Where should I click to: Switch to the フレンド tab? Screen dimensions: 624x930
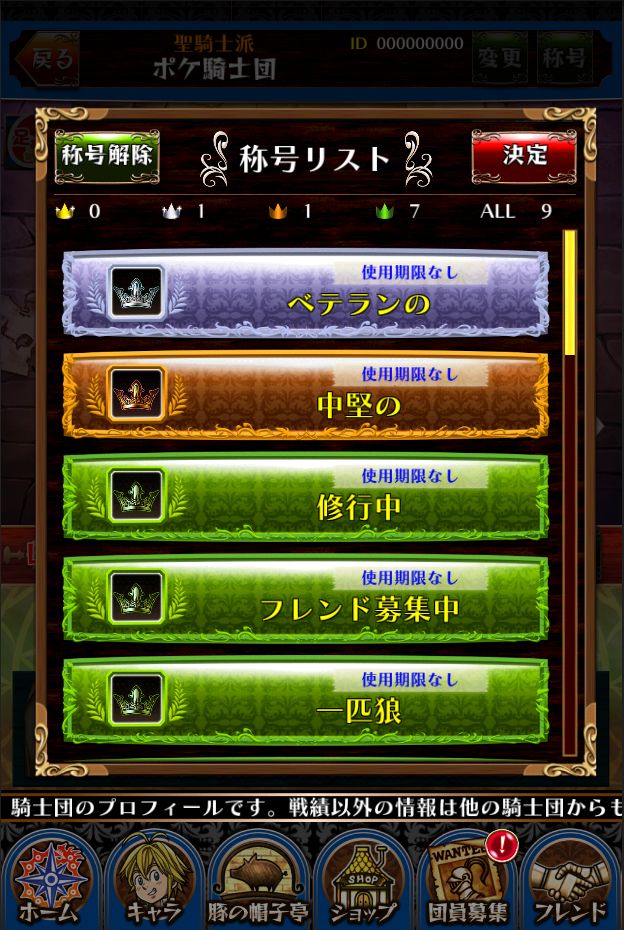[x=572, y=880]
